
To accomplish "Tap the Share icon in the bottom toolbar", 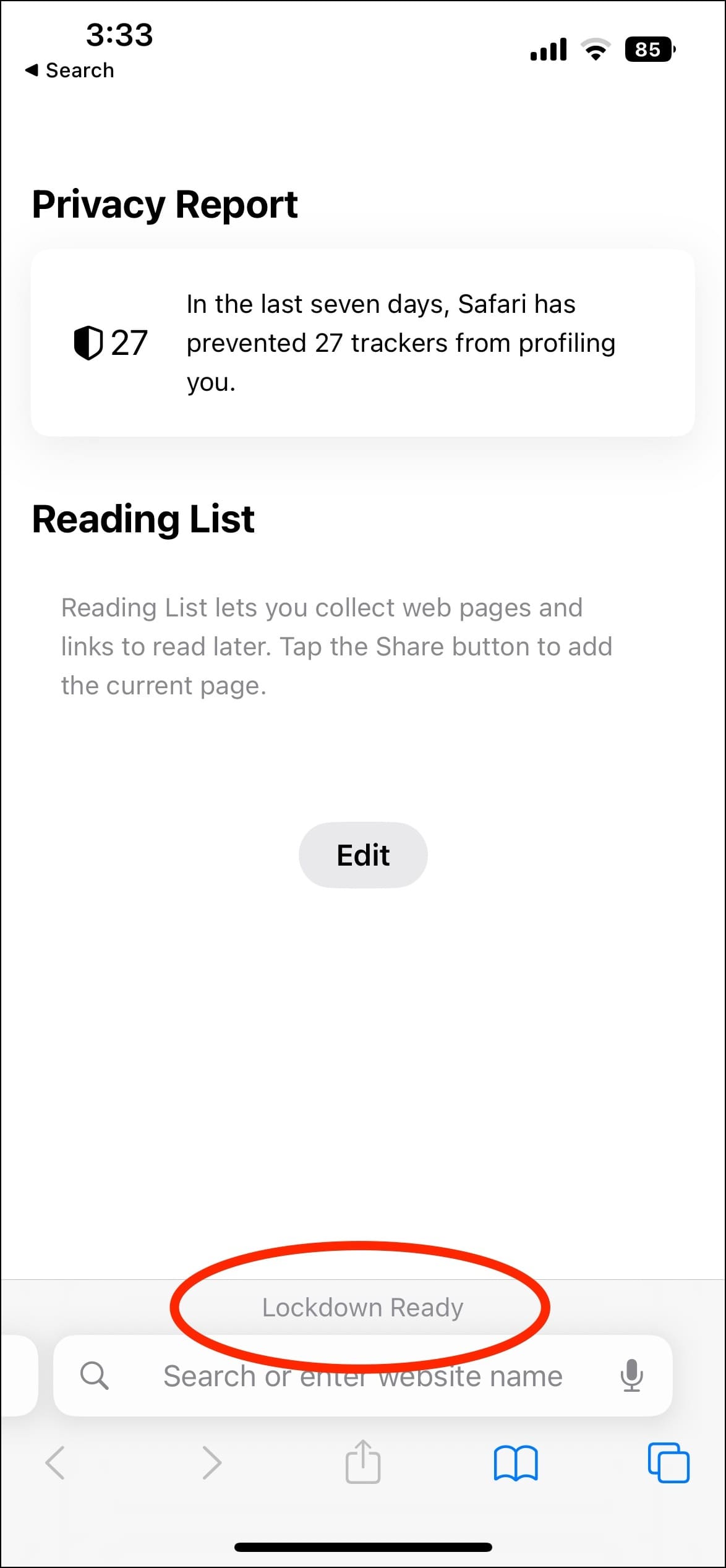I will coord(363,1463).
